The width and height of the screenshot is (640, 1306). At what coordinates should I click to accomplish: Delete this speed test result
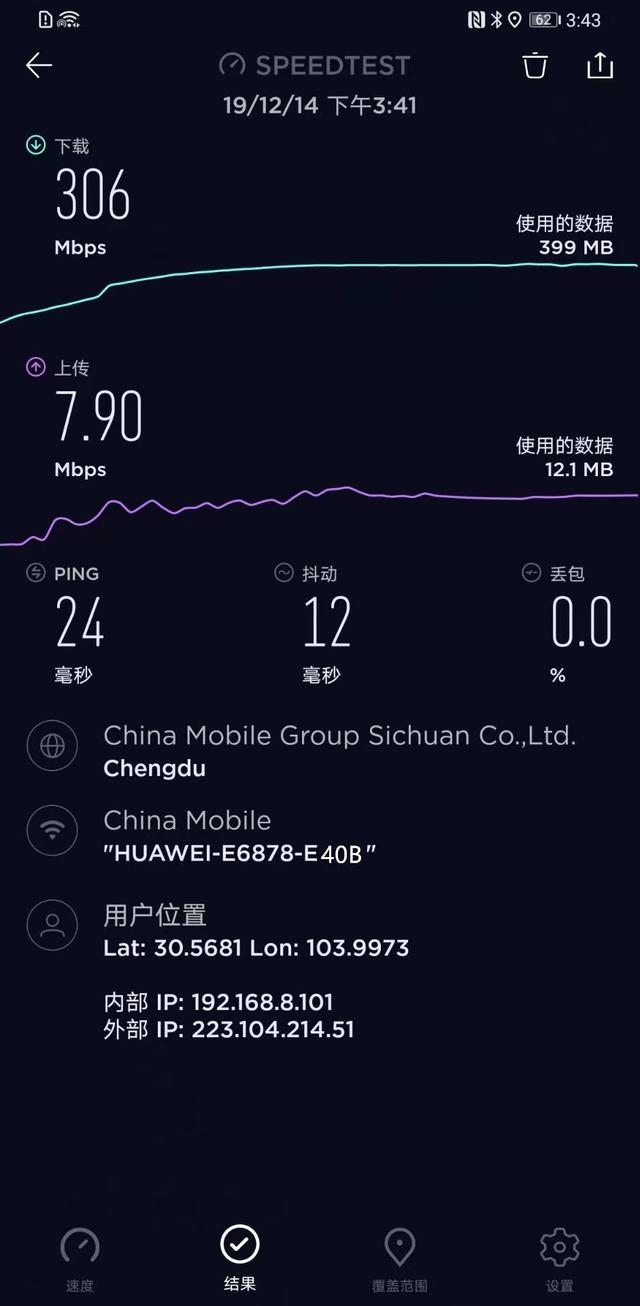(x=535, y=66)
